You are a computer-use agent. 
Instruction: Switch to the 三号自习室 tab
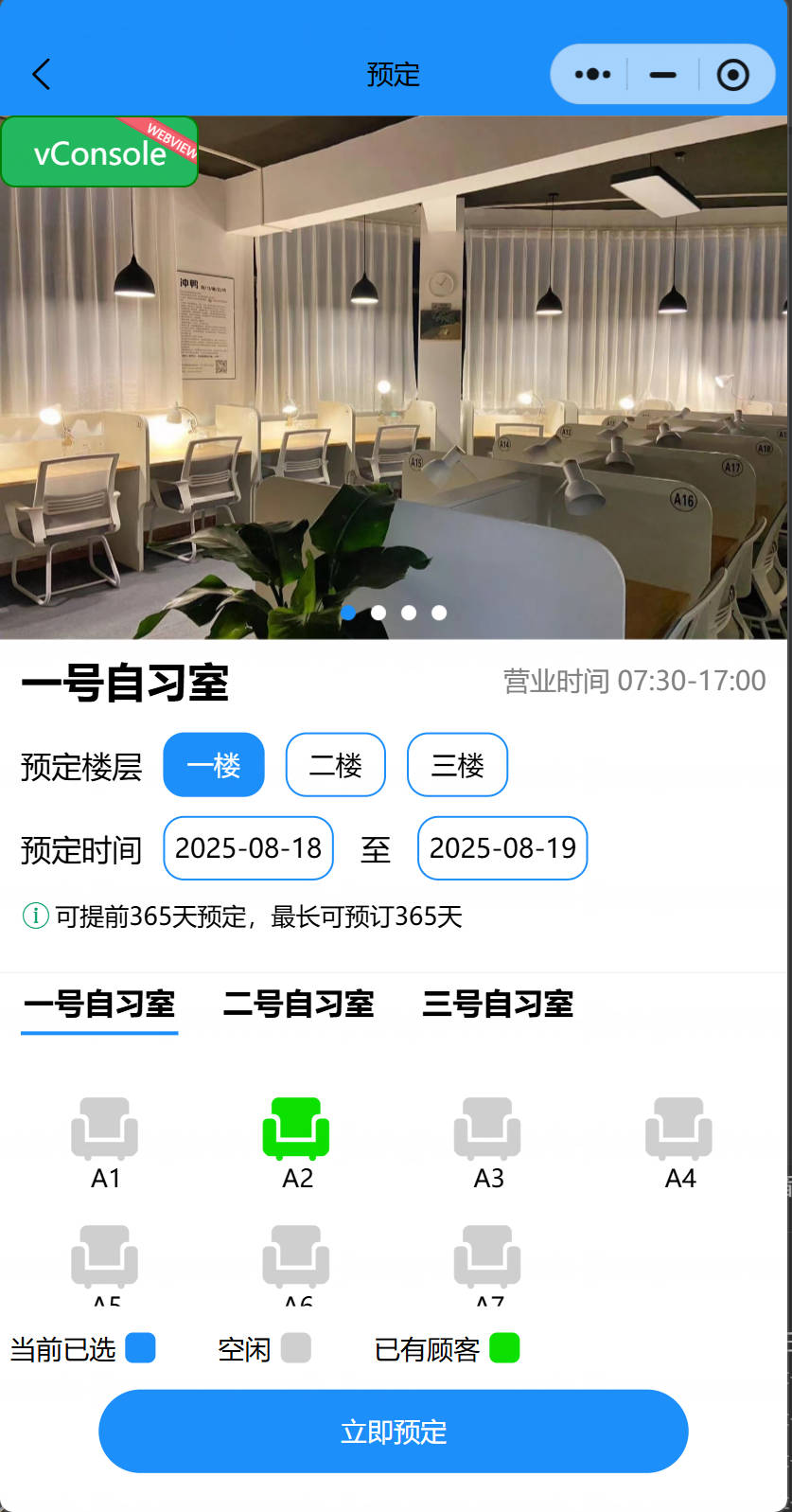[x=499, y=1004]
